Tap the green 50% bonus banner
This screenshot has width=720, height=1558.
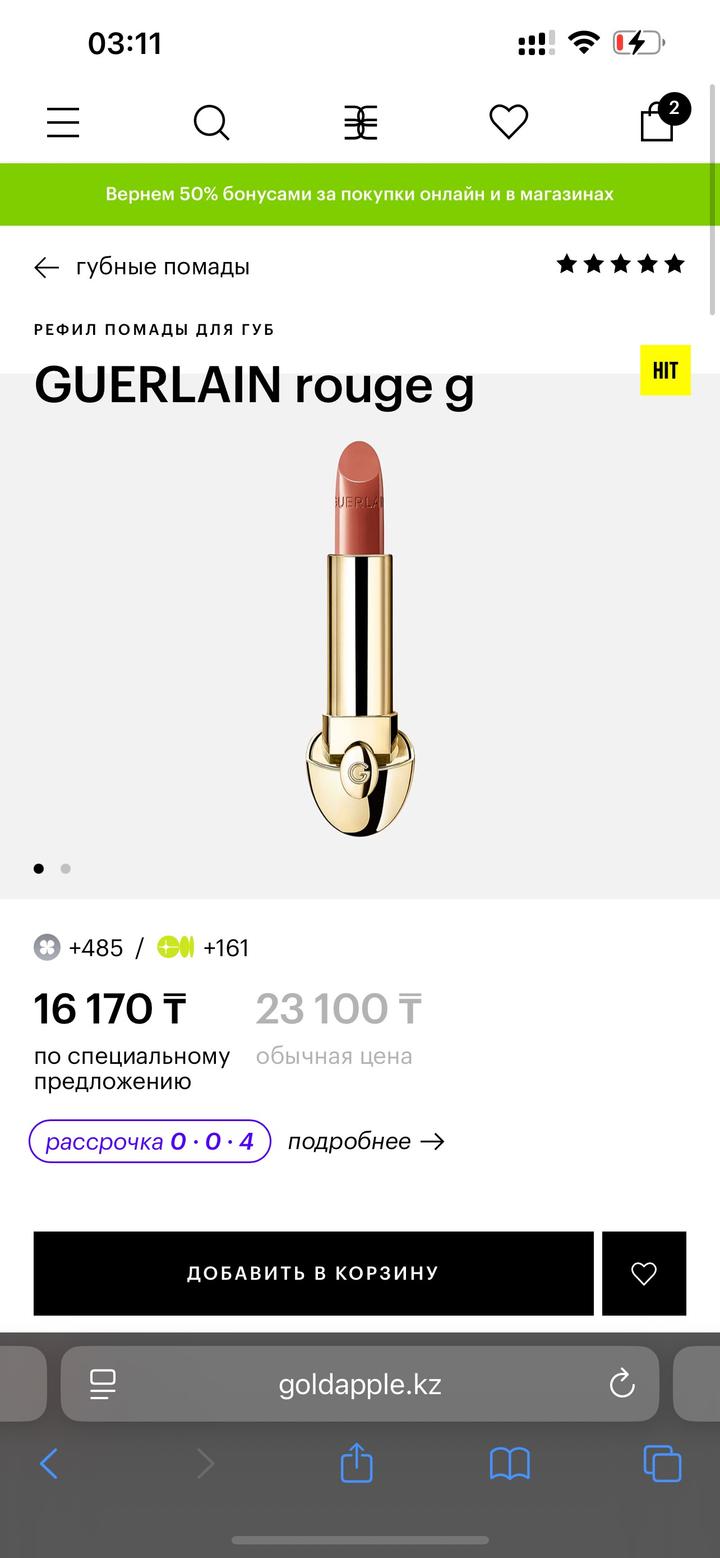point(360,194)
